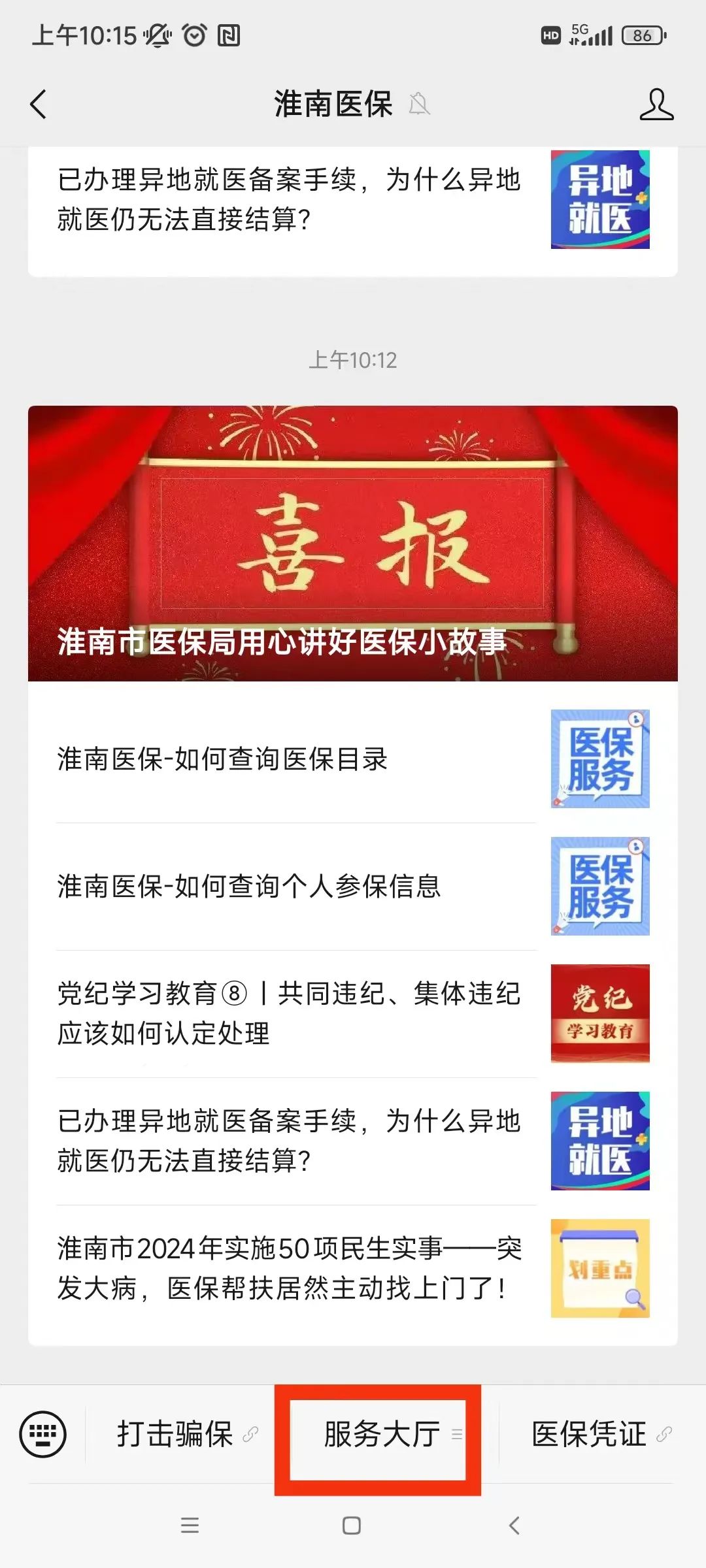706x1568 pixels.
Task: Open the 淮南医保 account profile icon
Action: (656, 105)
